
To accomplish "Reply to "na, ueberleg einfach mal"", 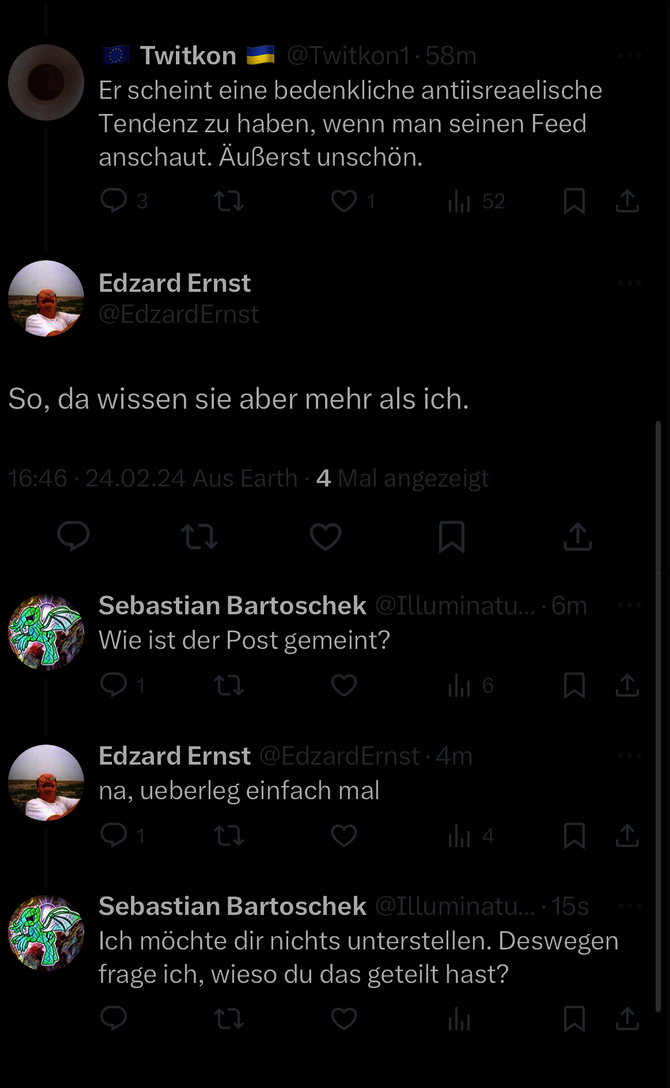I will [x=114, y=835].
